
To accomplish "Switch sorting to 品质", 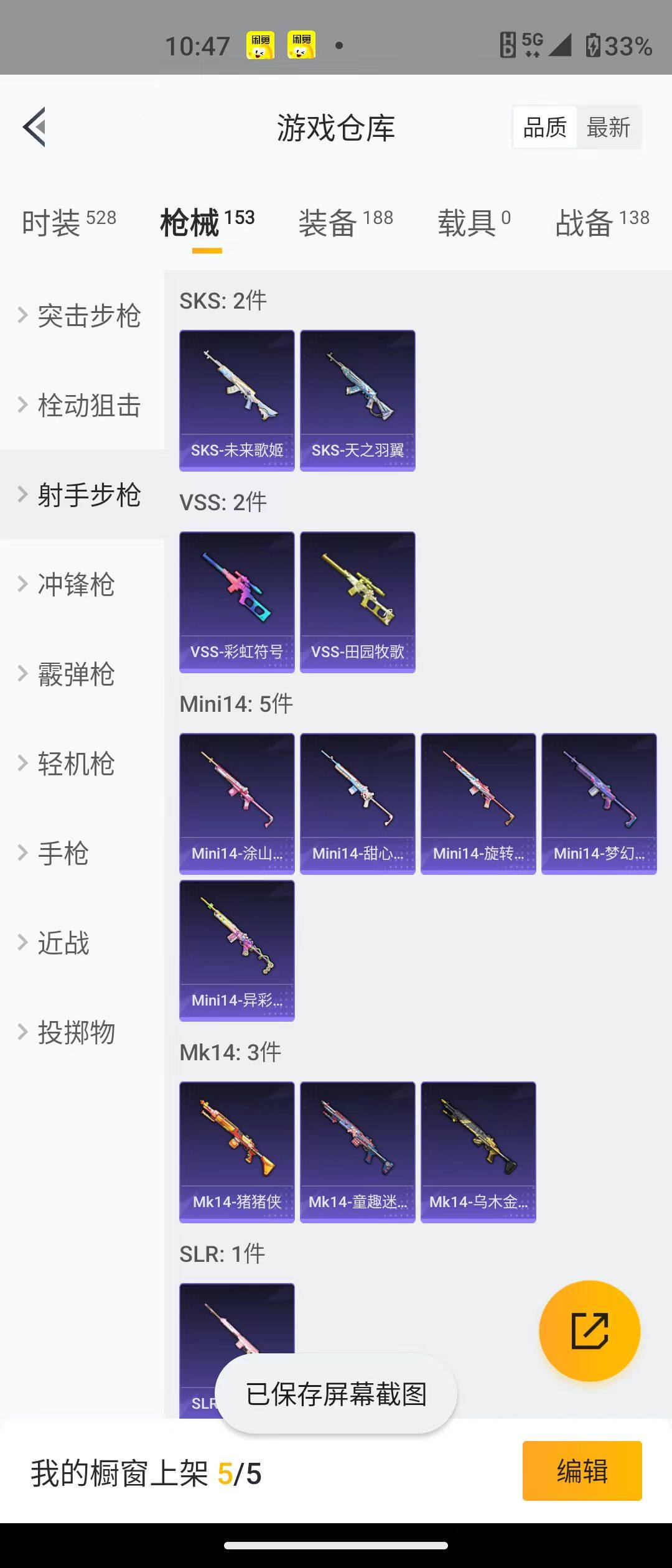I will (544, 126).
